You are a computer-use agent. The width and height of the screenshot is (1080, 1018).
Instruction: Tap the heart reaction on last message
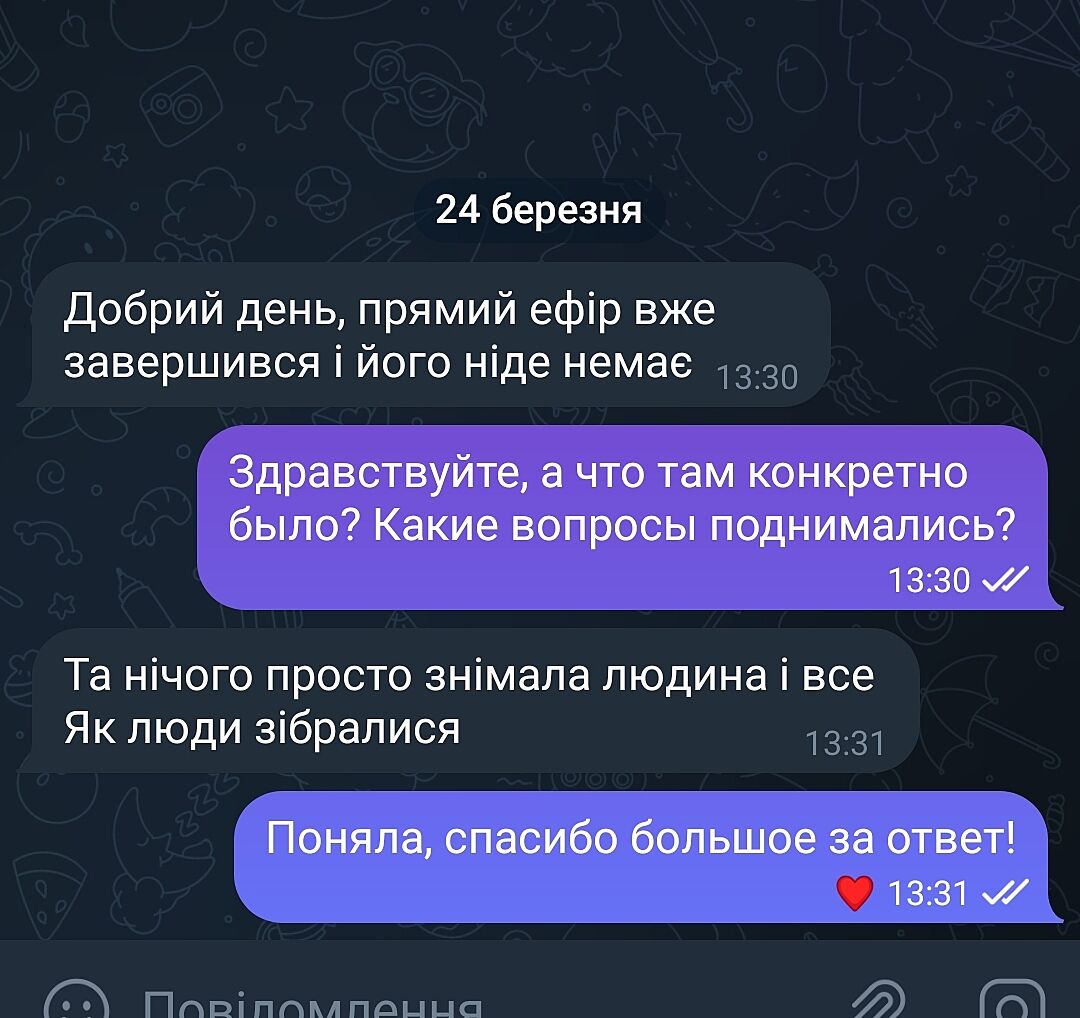click(854, 892)
